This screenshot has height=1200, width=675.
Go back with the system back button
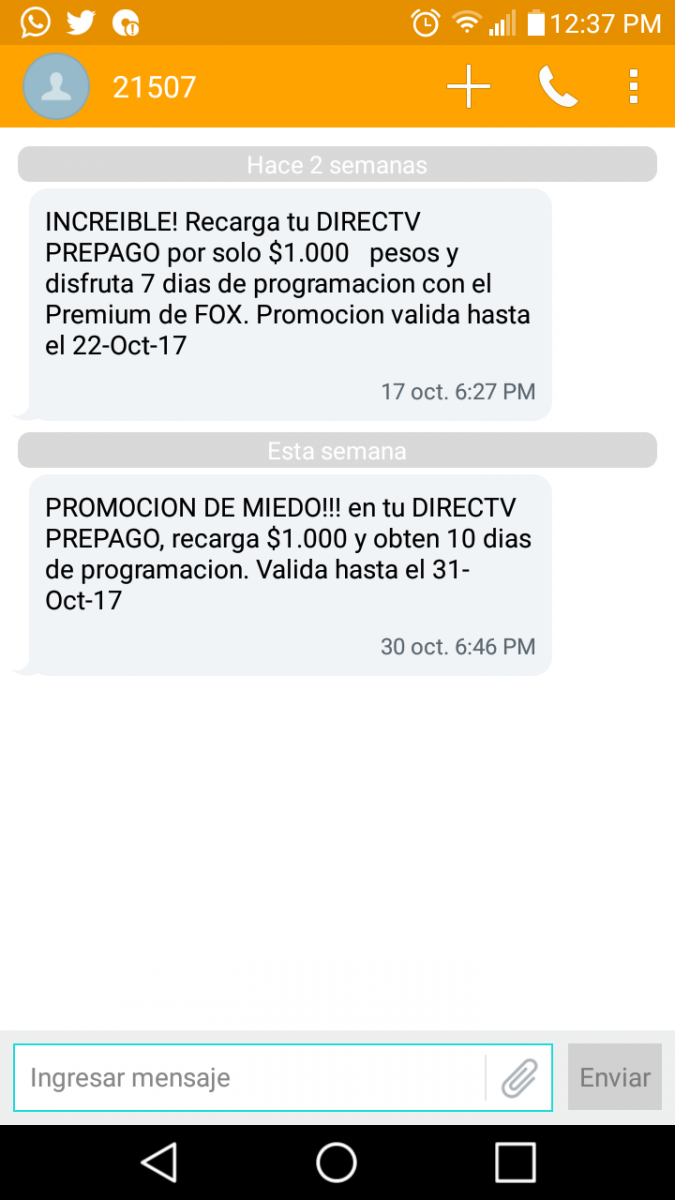pyautogui.click(x=159, y=1163)
